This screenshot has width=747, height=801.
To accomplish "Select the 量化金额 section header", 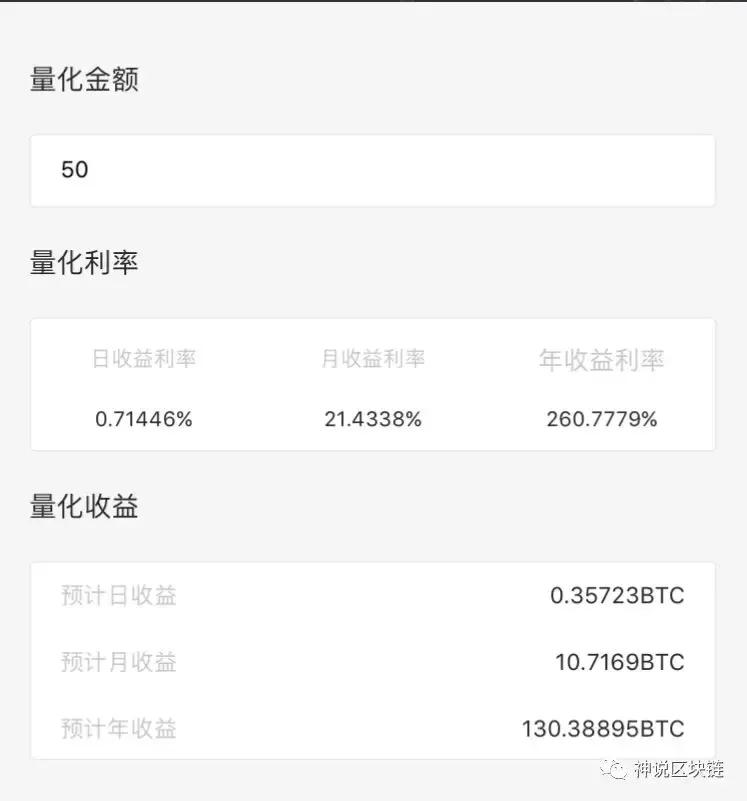I will (85, 79).
